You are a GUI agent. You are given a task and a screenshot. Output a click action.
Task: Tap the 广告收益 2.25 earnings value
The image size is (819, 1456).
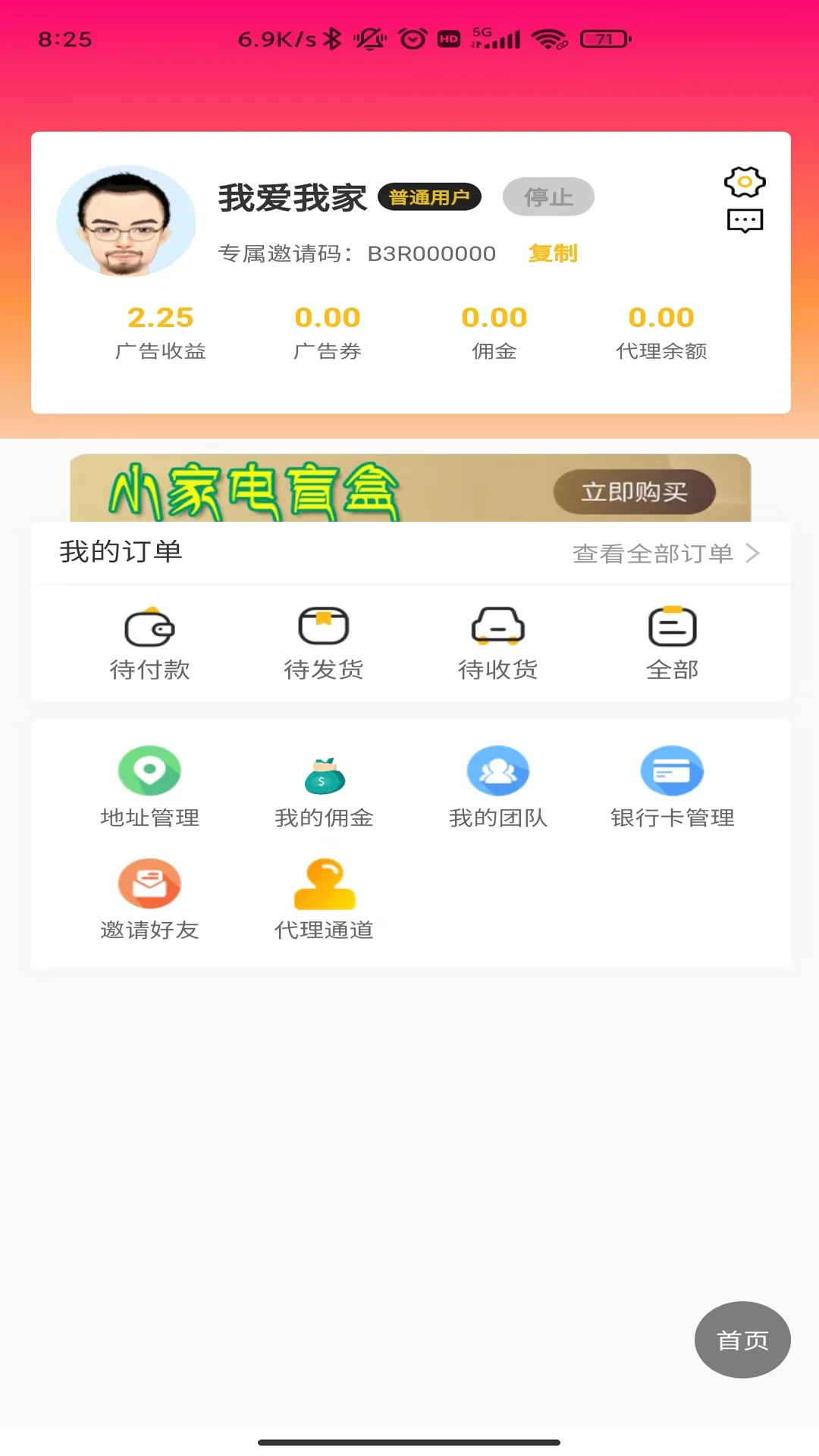(x=160, y=317)
